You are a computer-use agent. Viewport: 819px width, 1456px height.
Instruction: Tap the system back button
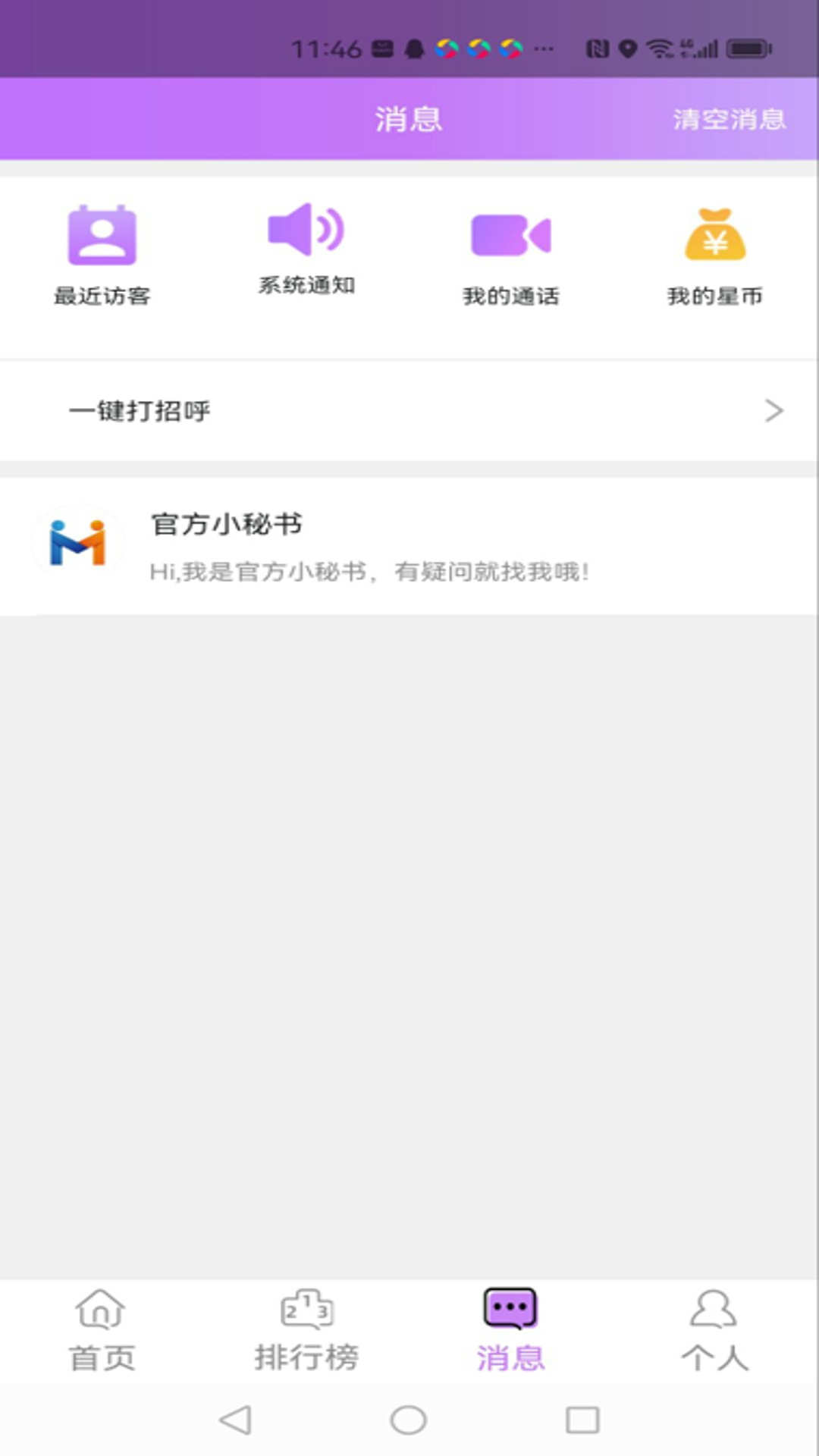[x=235, y=1420]
